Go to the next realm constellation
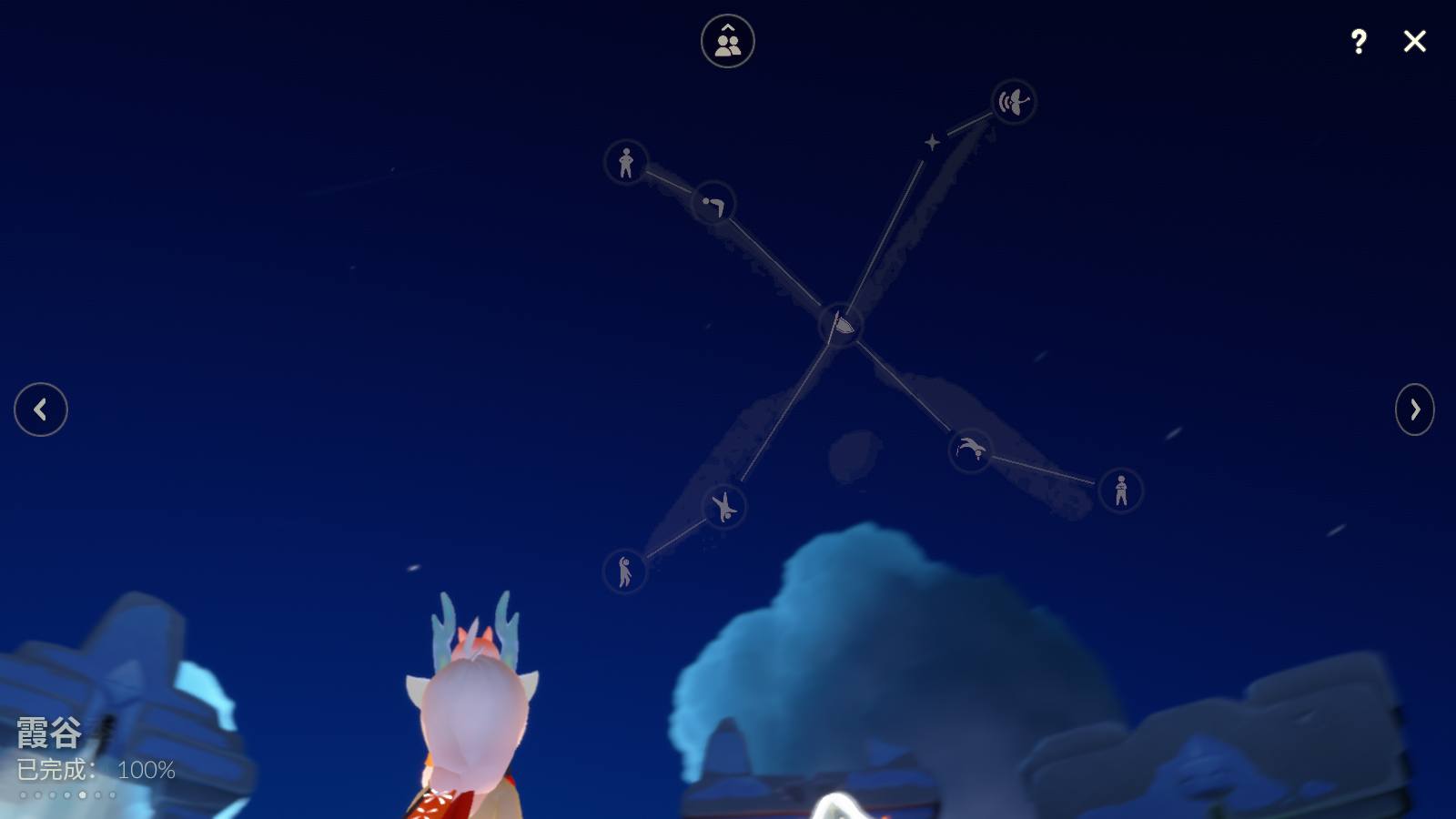Screen dimensions: 1456x819 1414,409
